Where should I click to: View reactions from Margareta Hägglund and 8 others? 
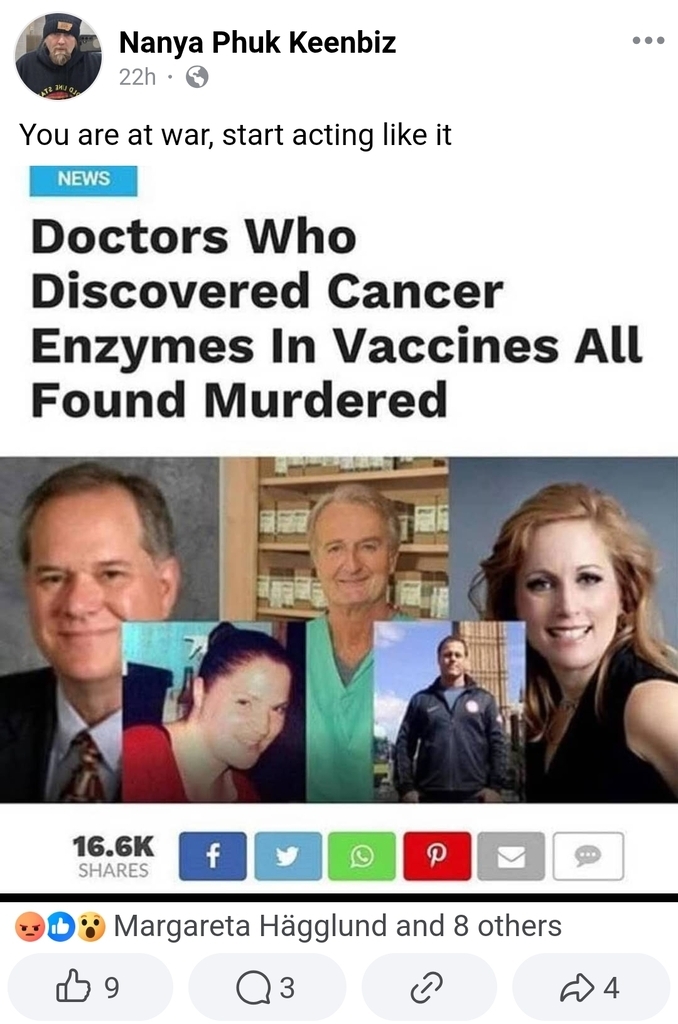pos(337,926)
